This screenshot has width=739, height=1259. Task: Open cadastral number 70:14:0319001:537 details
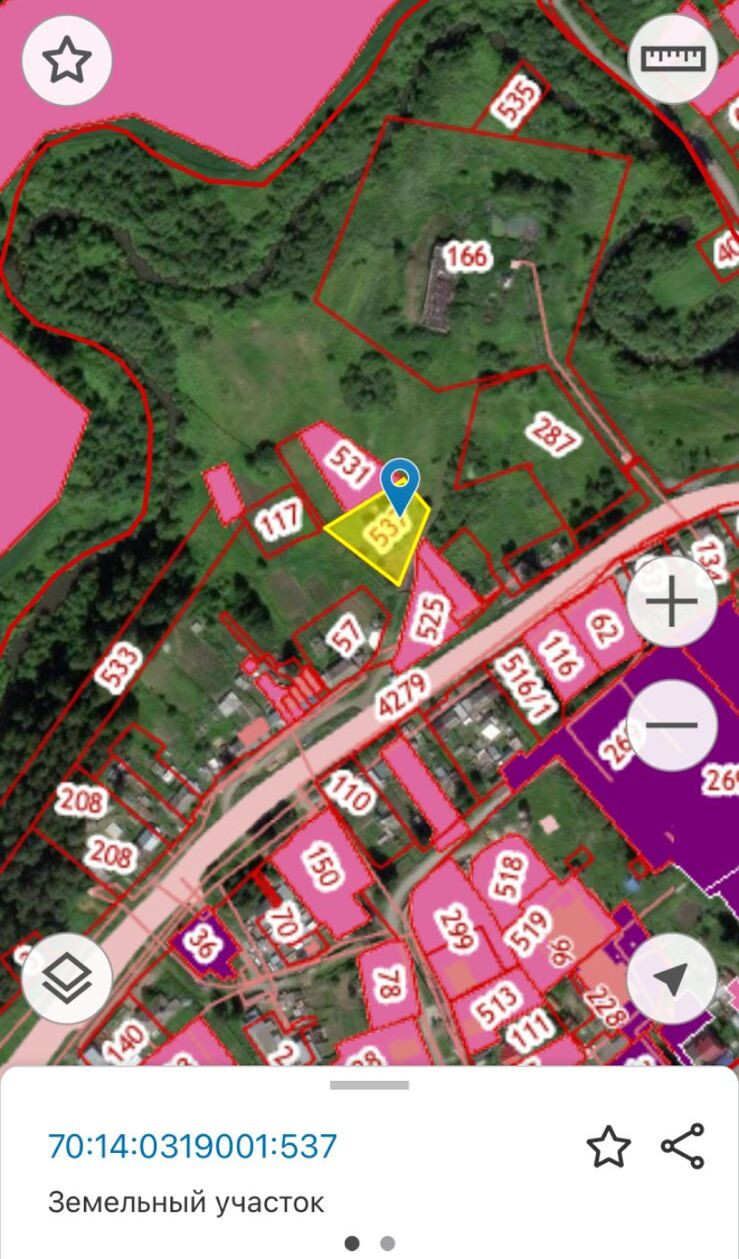point(193,1146)
